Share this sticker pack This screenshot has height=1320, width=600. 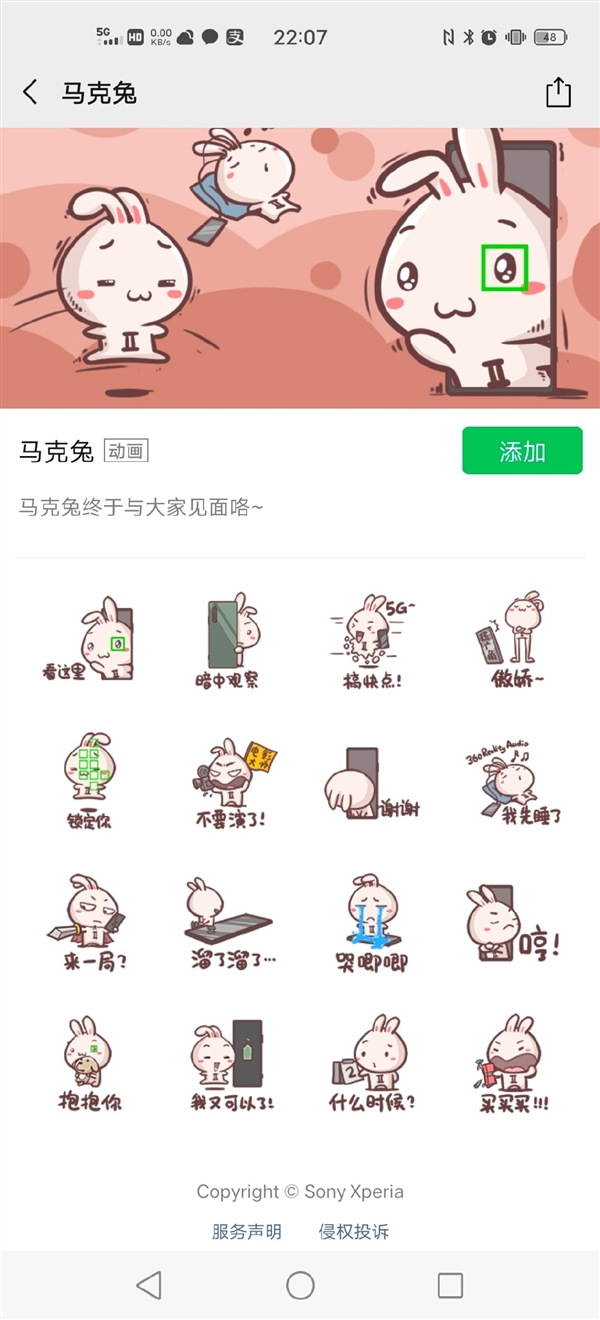click(x=557, y=93)
